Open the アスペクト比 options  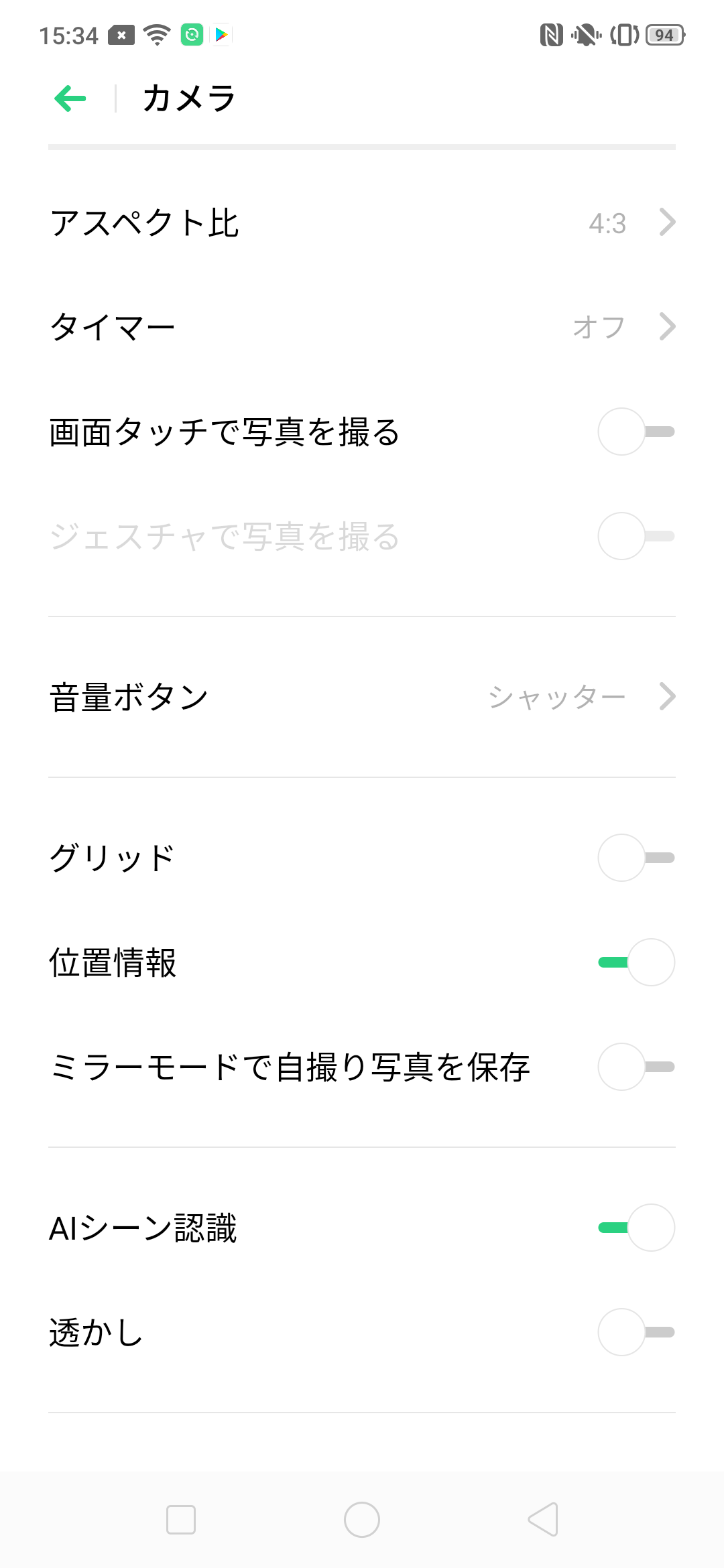point(667,222)
